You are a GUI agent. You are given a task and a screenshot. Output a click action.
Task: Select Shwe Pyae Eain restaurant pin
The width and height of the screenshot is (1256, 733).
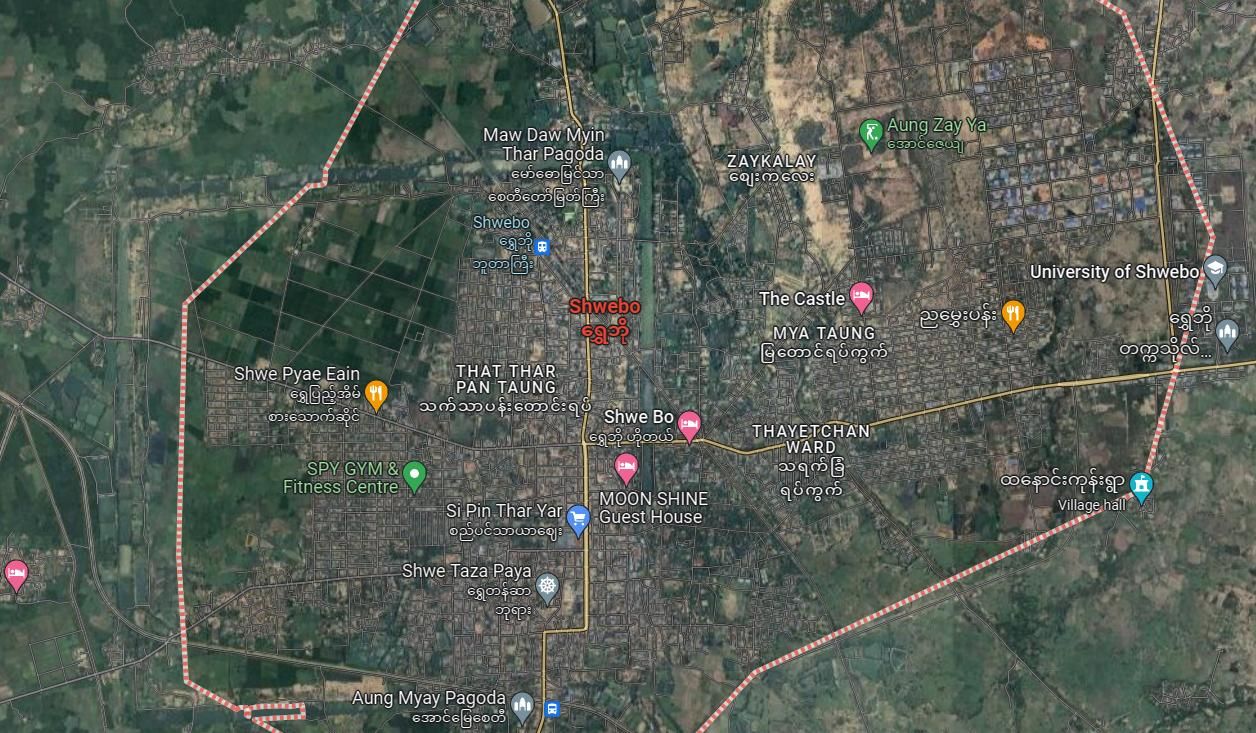[376, 394]
